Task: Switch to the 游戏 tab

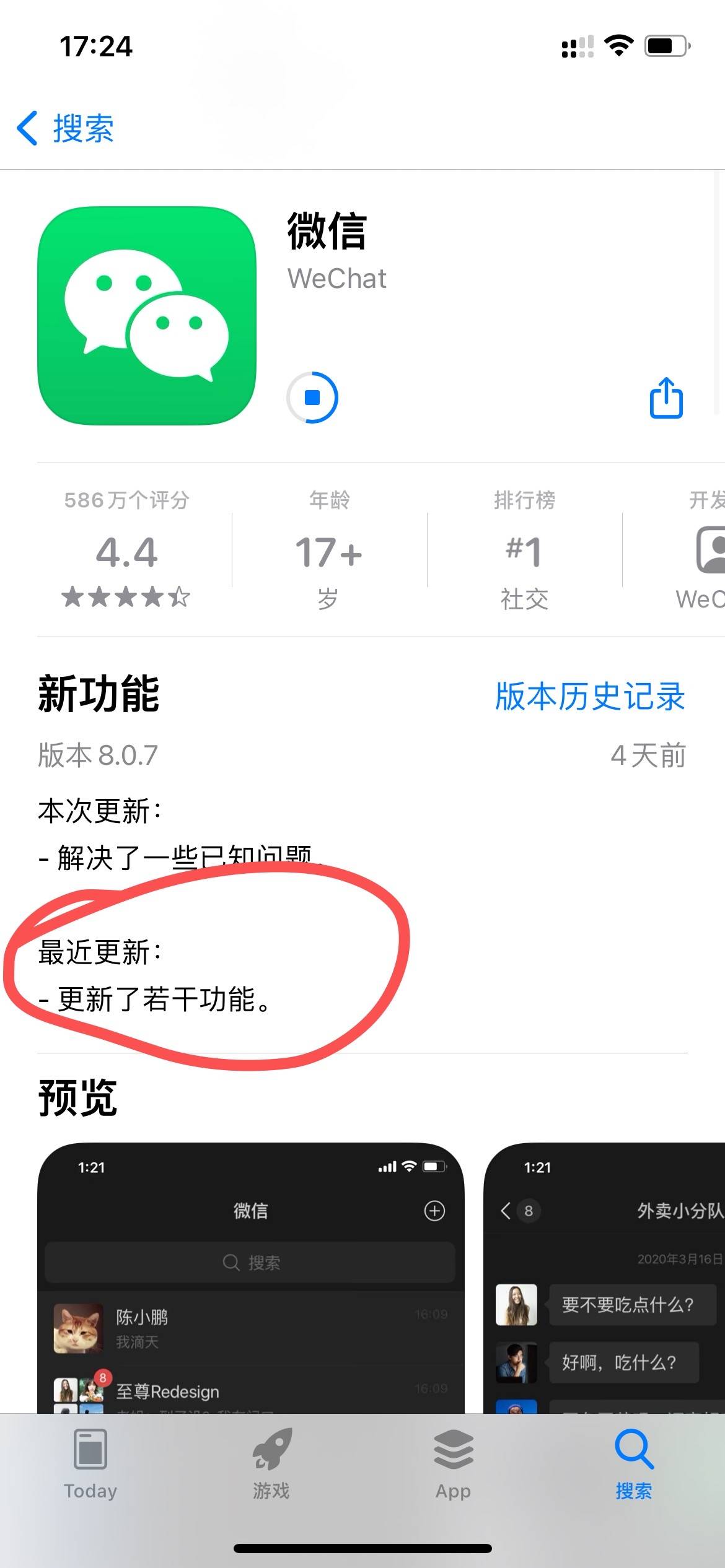Action: click(x=271, y=1464)
